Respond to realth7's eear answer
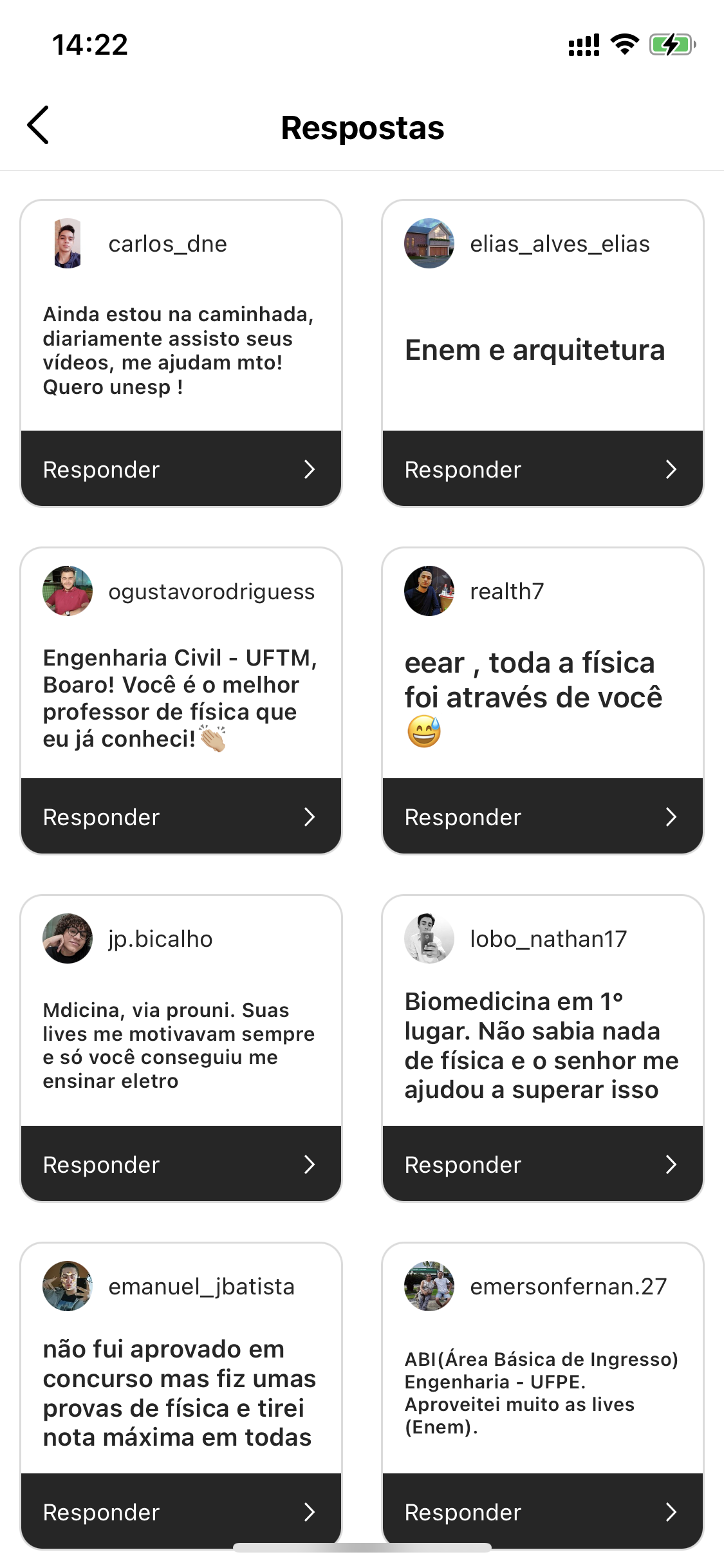The width and height of the screenshot is (724, 1568). pos(543,817)
